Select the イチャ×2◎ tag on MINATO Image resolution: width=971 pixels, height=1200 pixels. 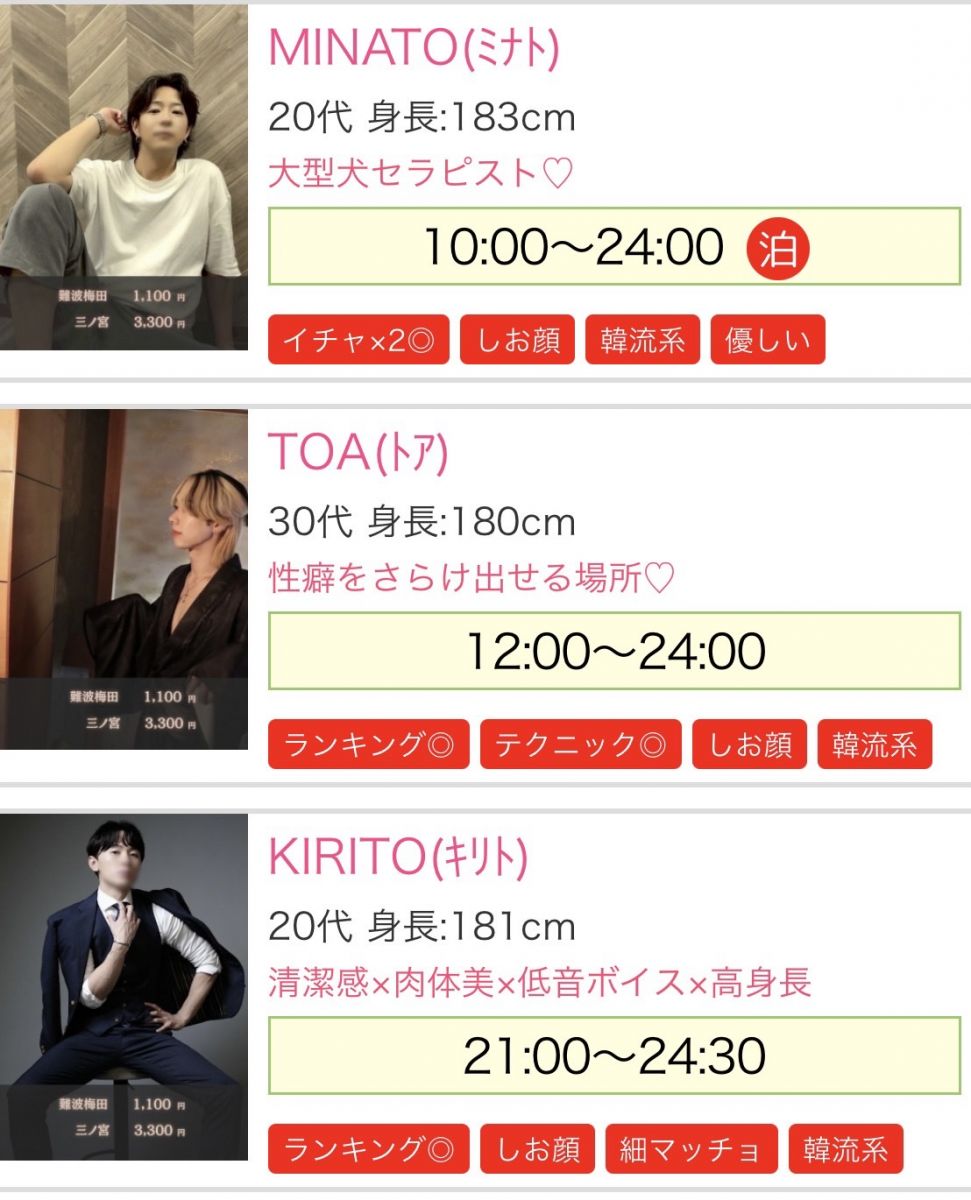pos(358,340)
